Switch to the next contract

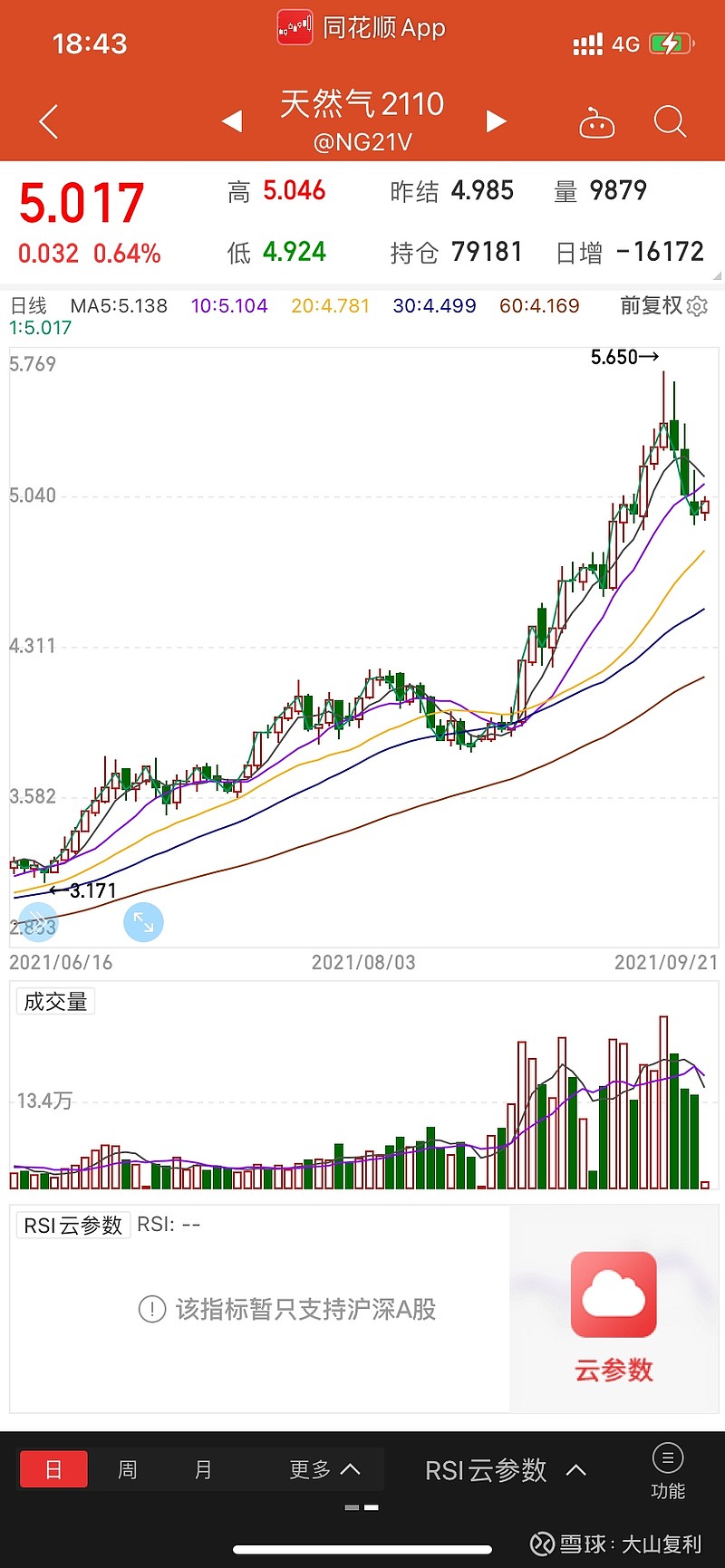click(x=495, y=121)
